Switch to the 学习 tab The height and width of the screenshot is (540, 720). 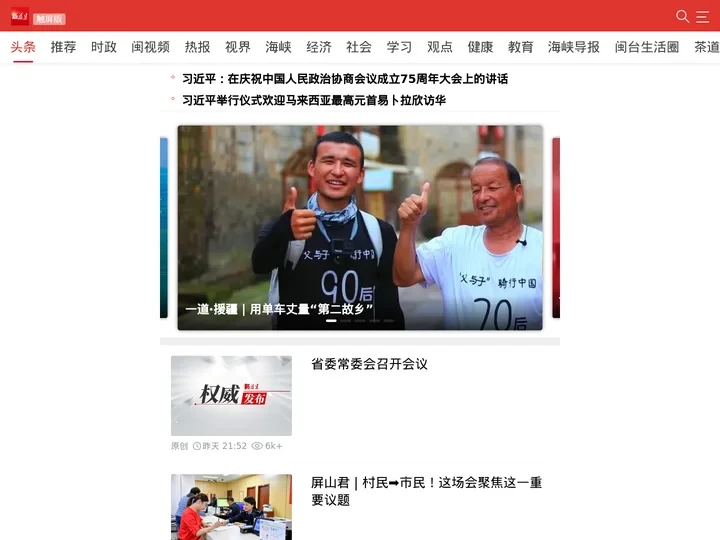pos(400,47)
